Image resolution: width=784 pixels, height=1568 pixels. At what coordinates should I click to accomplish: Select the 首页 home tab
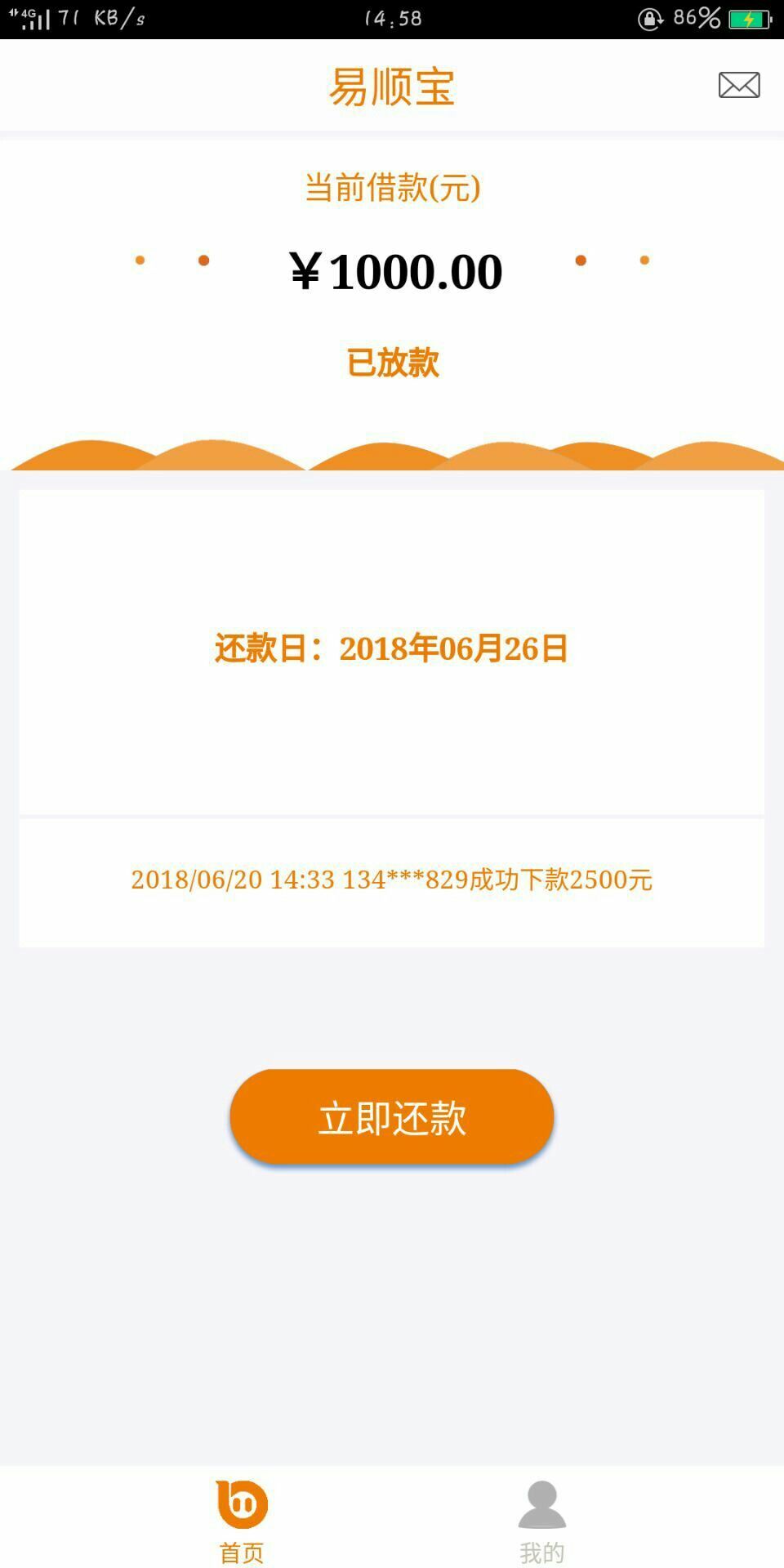click(242, 1521)
